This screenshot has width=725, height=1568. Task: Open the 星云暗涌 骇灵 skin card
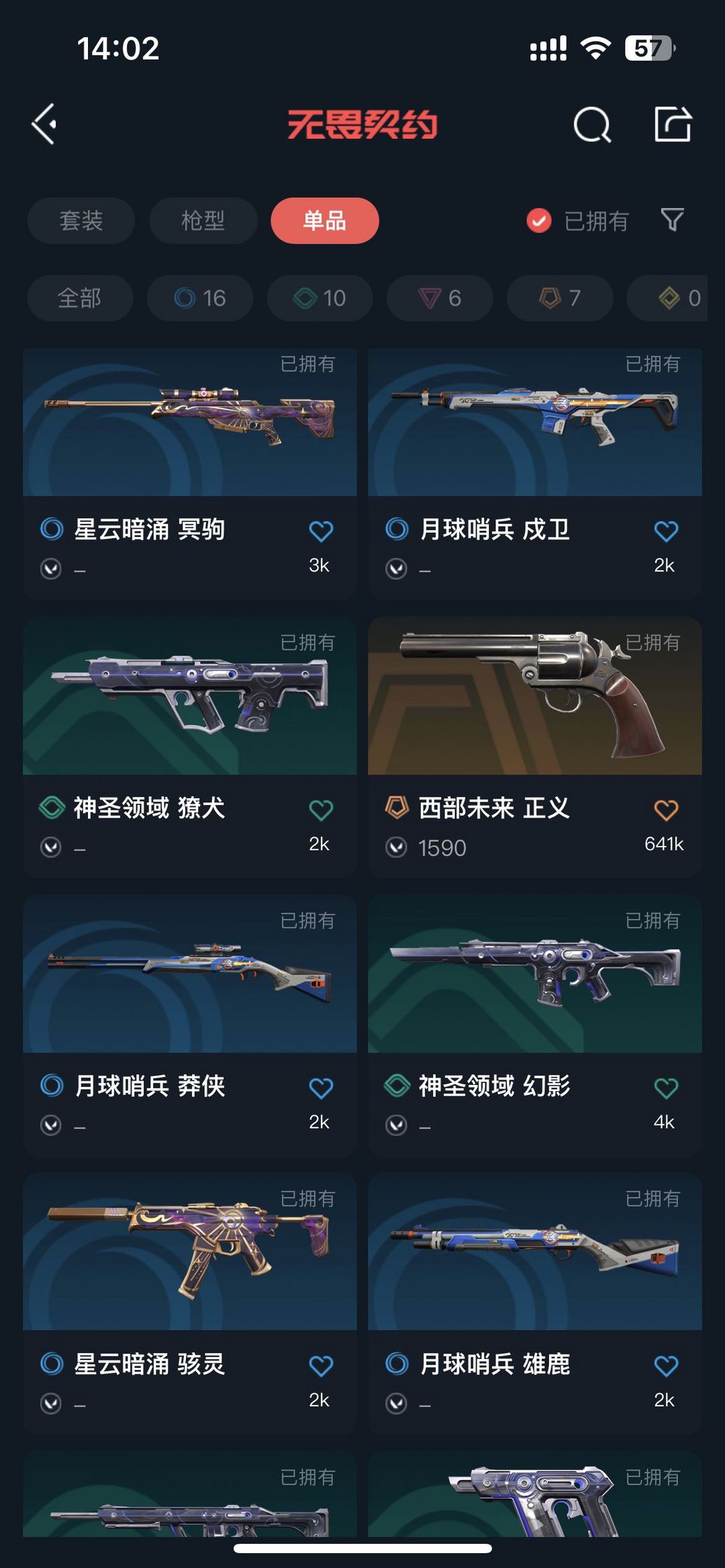coord(190,1304)
